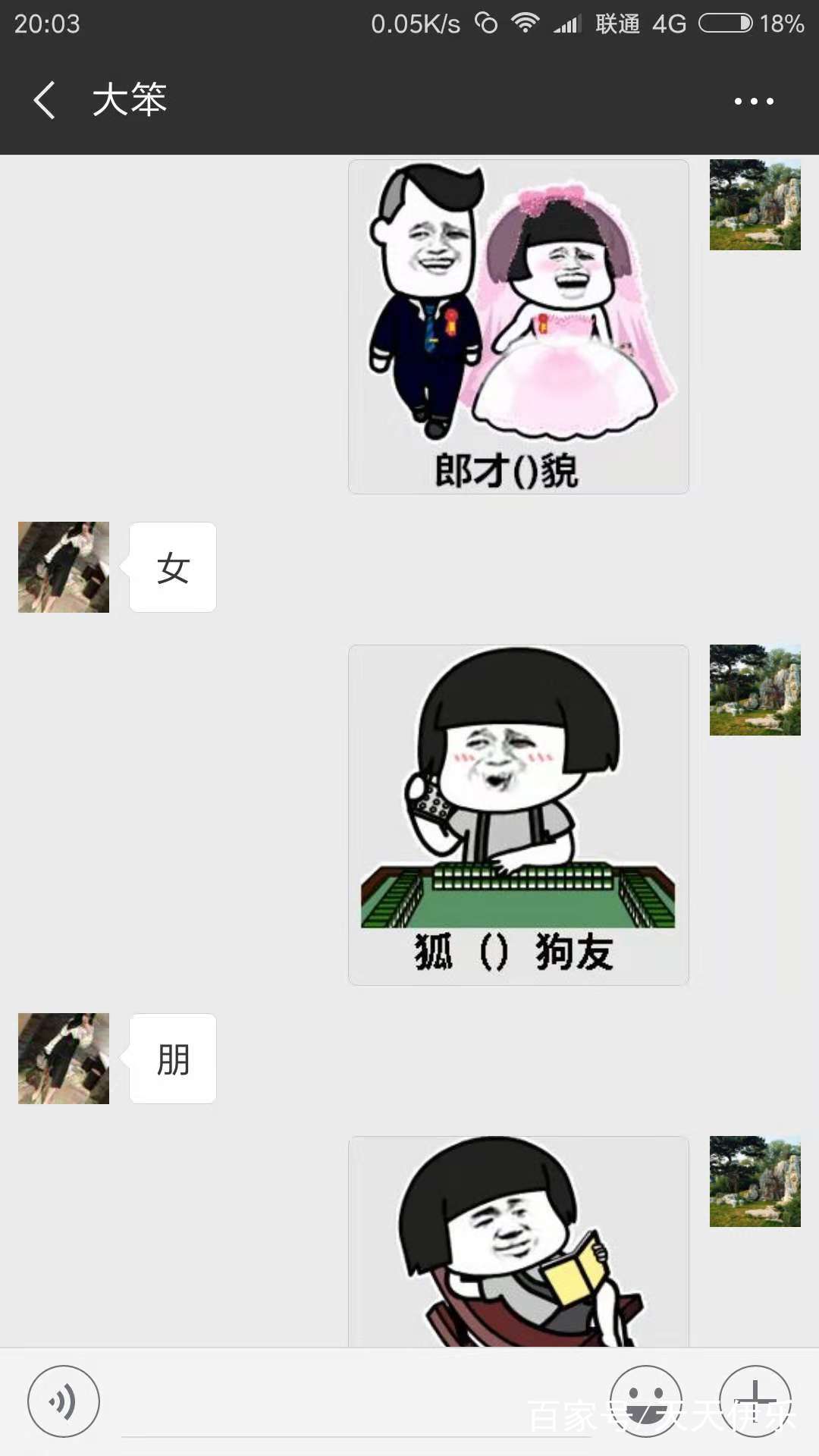Open contact avatar beside the 朋 message
Viewport: 819px width, 1456px height.
pos(64,1059)
